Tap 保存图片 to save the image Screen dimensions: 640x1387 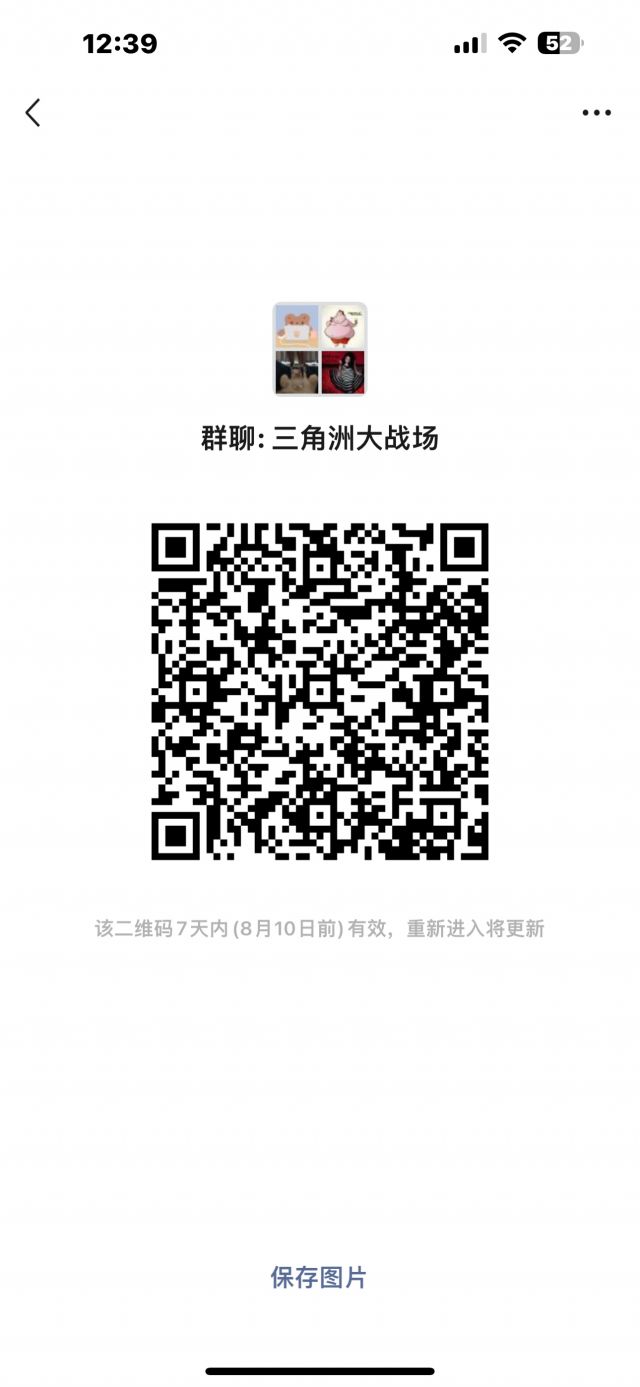pos(319,1277)
